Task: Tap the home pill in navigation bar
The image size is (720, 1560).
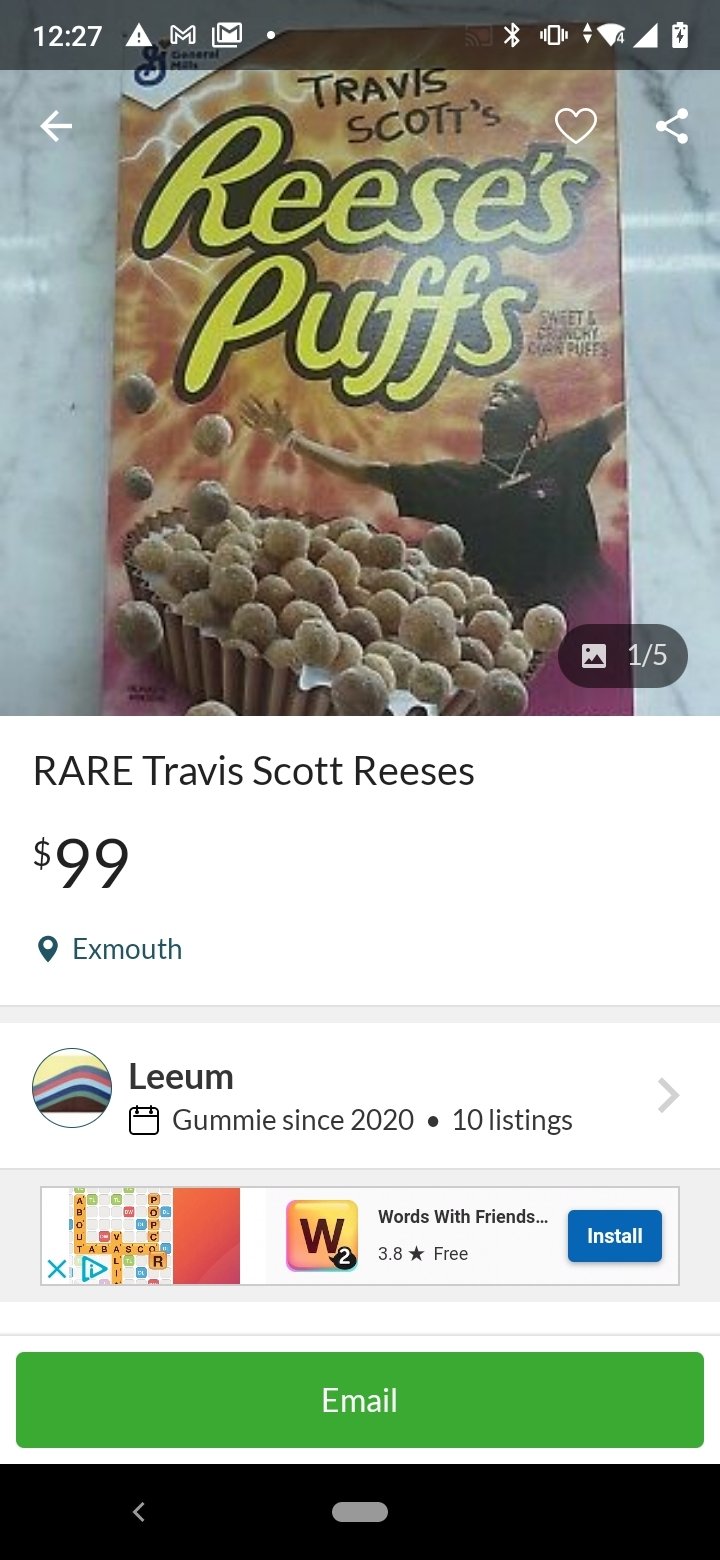Action: (x=360, y=1512)
